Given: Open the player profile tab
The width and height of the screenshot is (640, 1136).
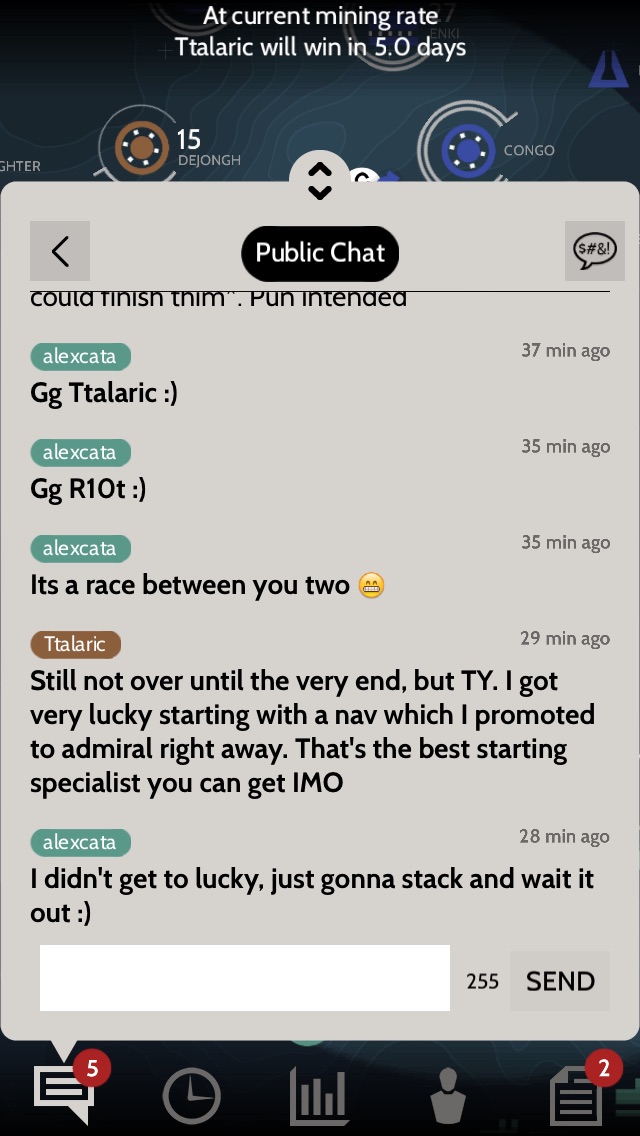Looking at the screenshot, I should coord(447,1096).
